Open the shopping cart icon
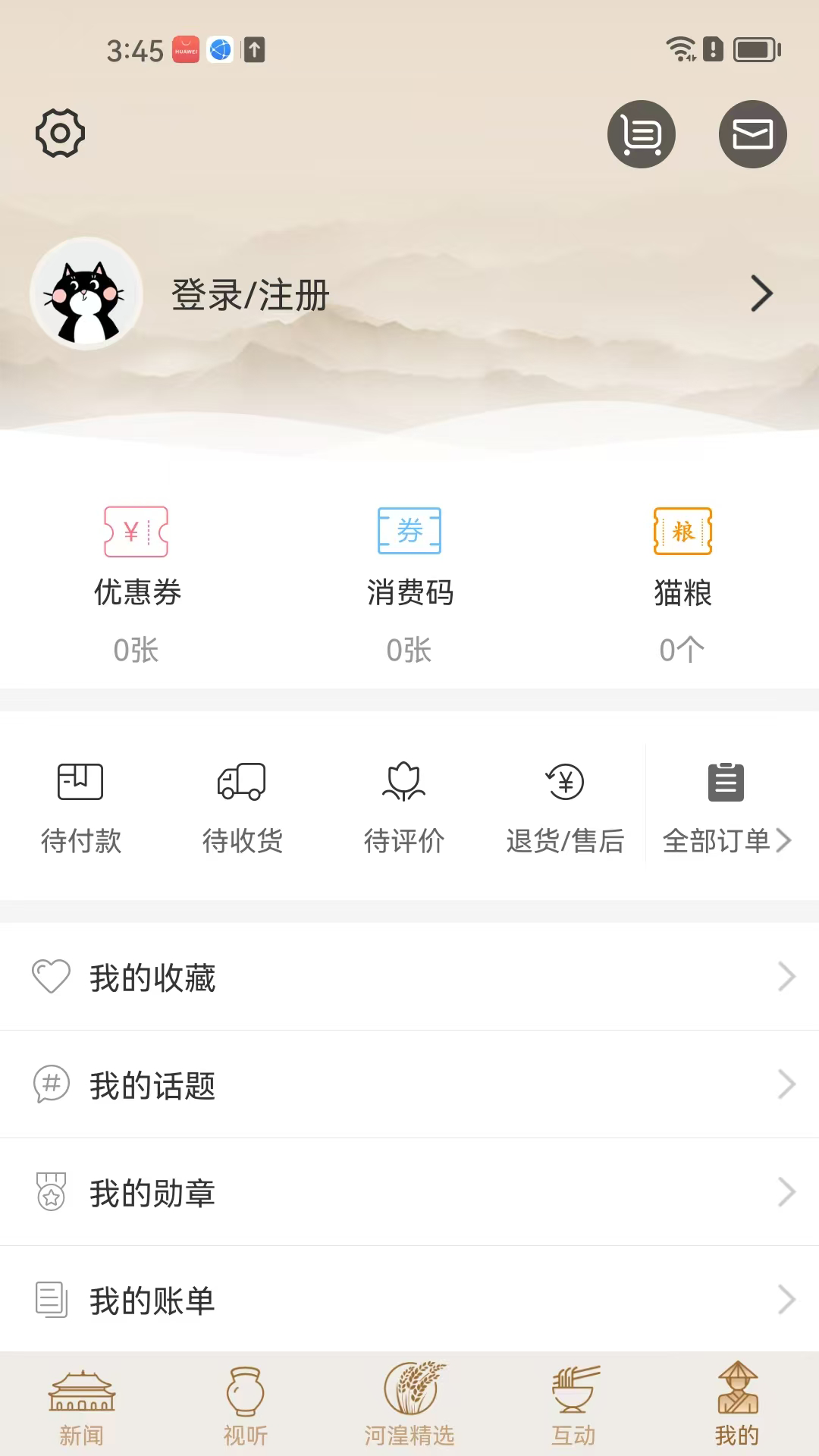The width and height of the screenshot is (819, 1456). coord(641,133)
